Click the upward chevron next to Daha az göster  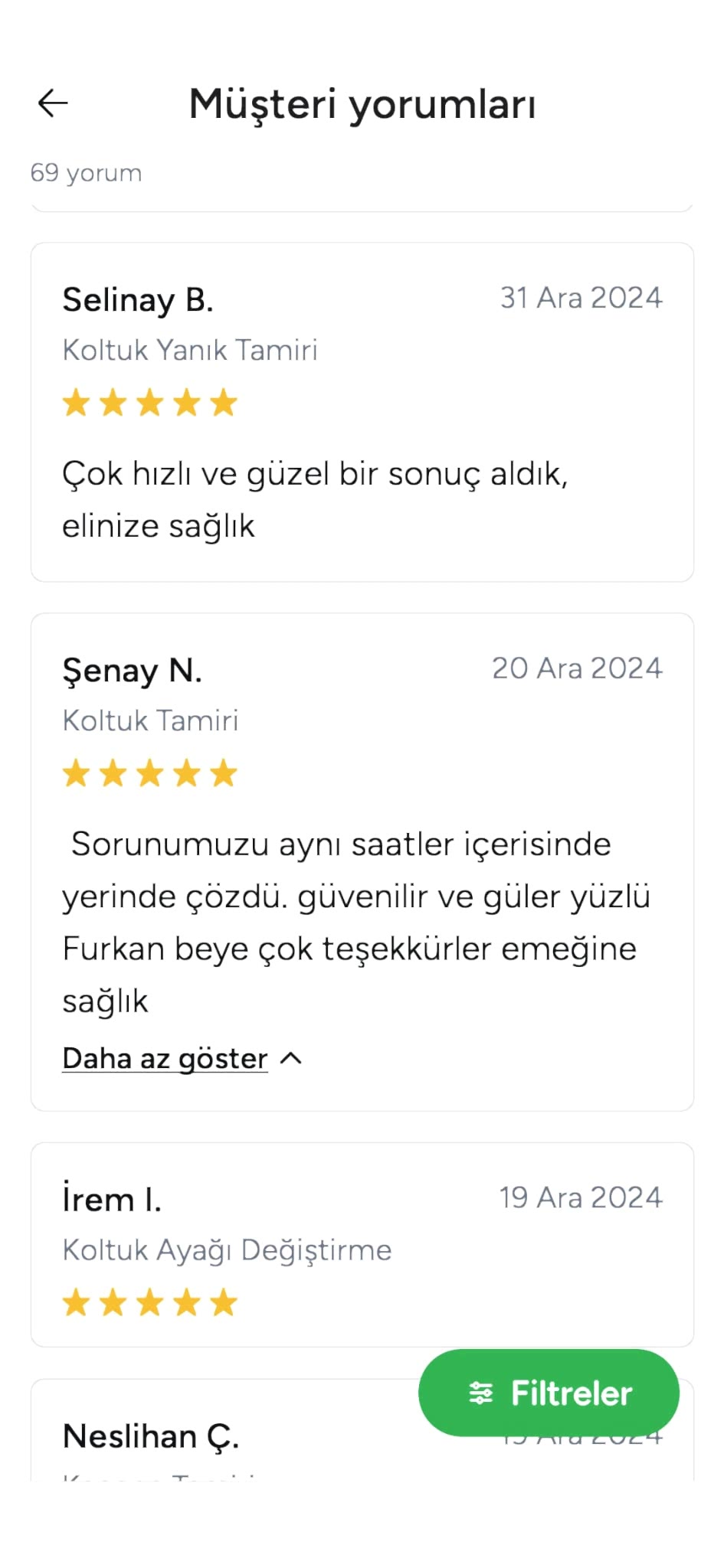tap(291, 1058)
